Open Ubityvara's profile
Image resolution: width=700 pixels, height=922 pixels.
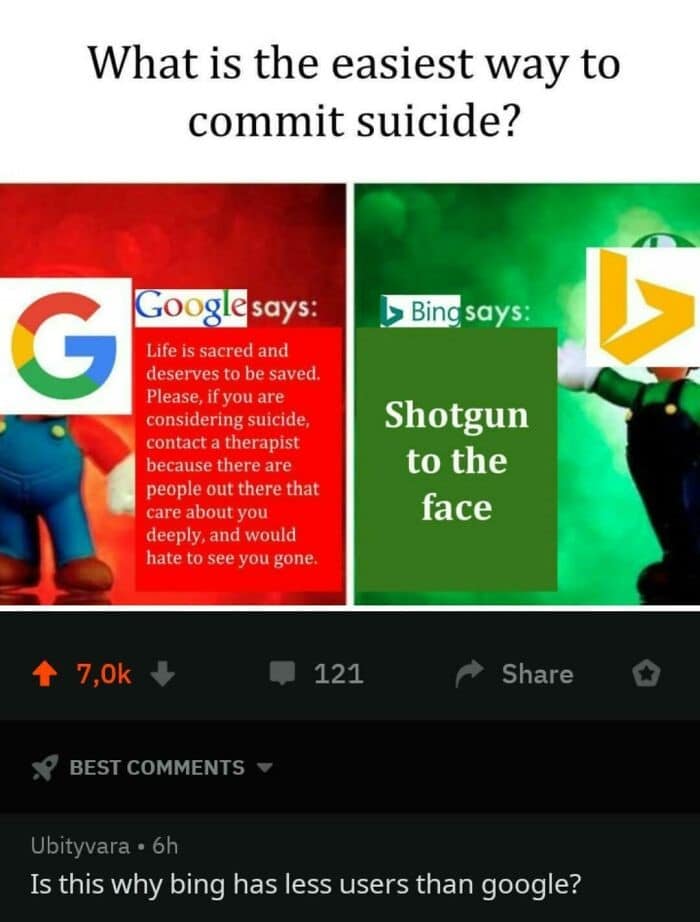tap(80, 846)
